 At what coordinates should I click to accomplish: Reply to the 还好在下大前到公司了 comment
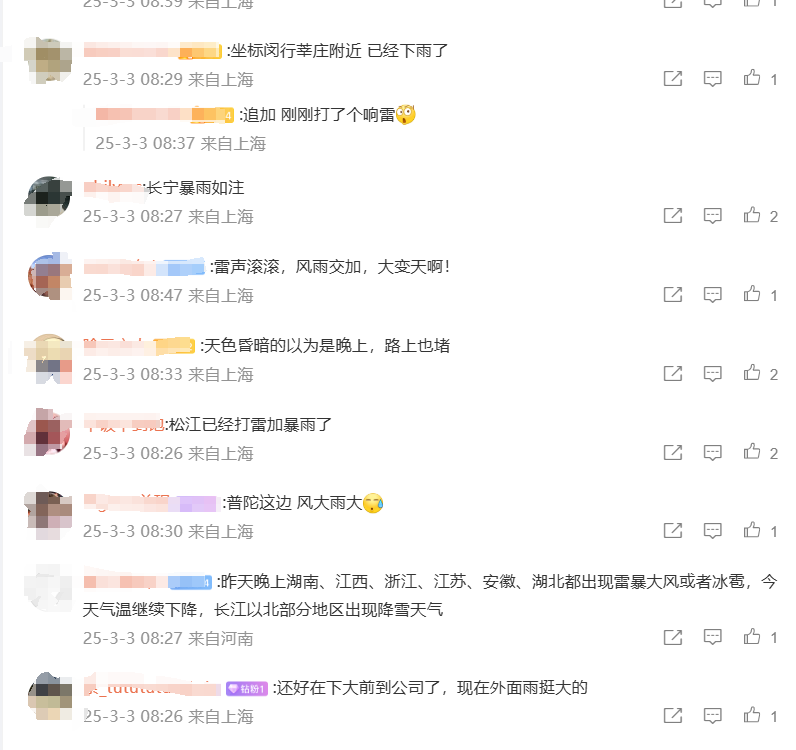click(x=712, y=715)
